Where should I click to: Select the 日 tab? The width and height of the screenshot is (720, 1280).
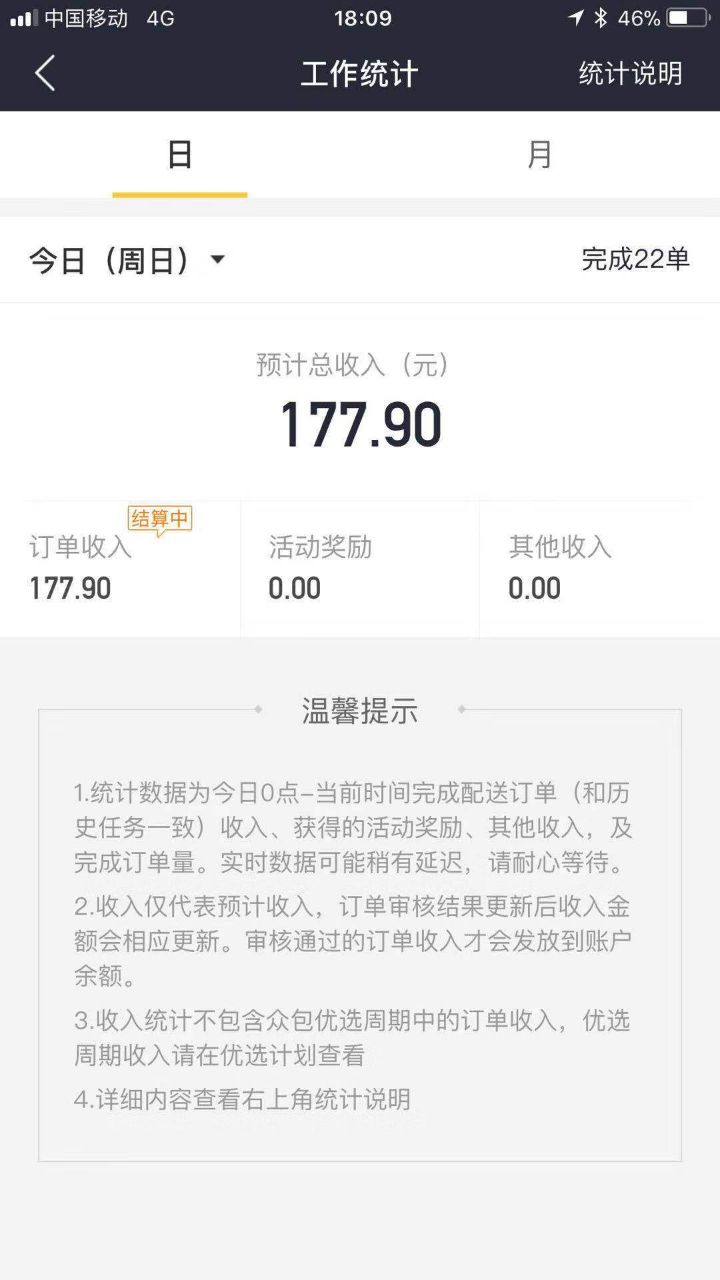click(180, 155)
